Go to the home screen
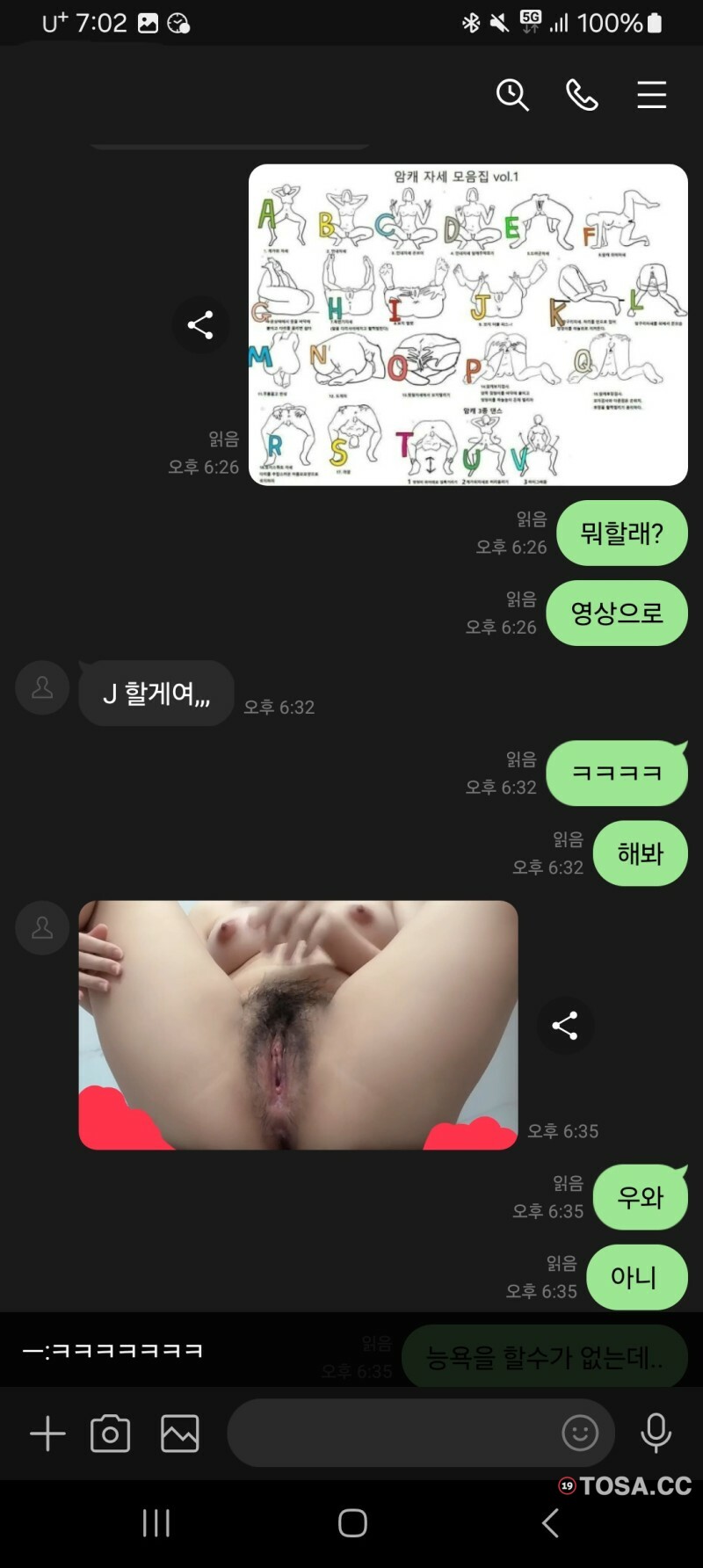Screen dimensions: 703x1568 click(x=352, y=1523)
